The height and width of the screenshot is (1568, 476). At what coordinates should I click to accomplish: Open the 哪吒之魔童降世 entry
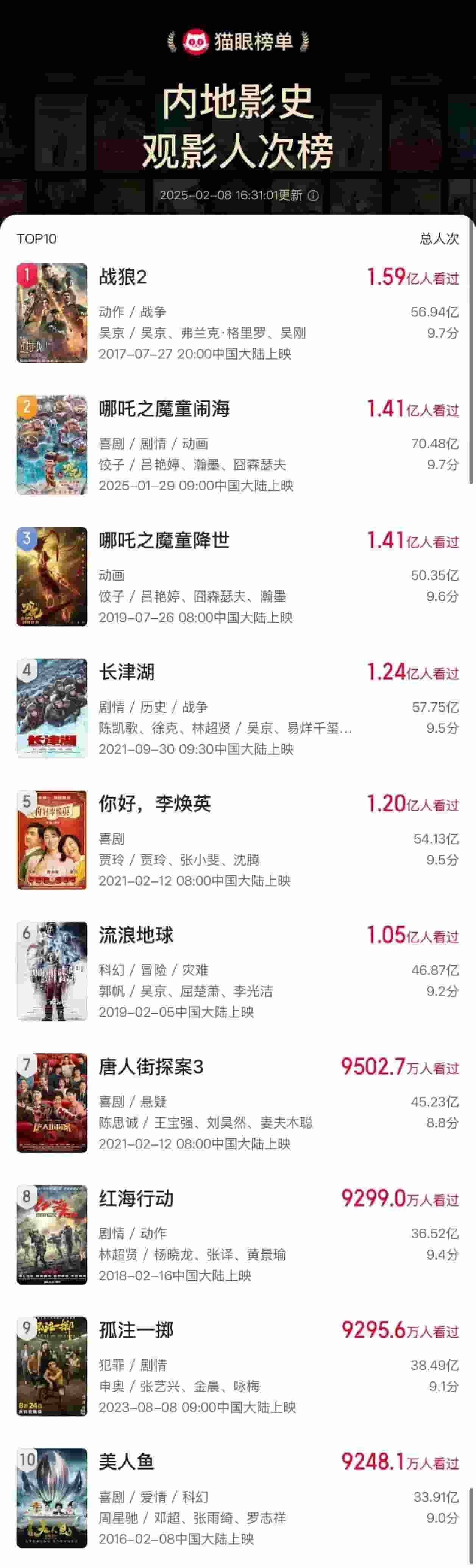pos(164,540)
